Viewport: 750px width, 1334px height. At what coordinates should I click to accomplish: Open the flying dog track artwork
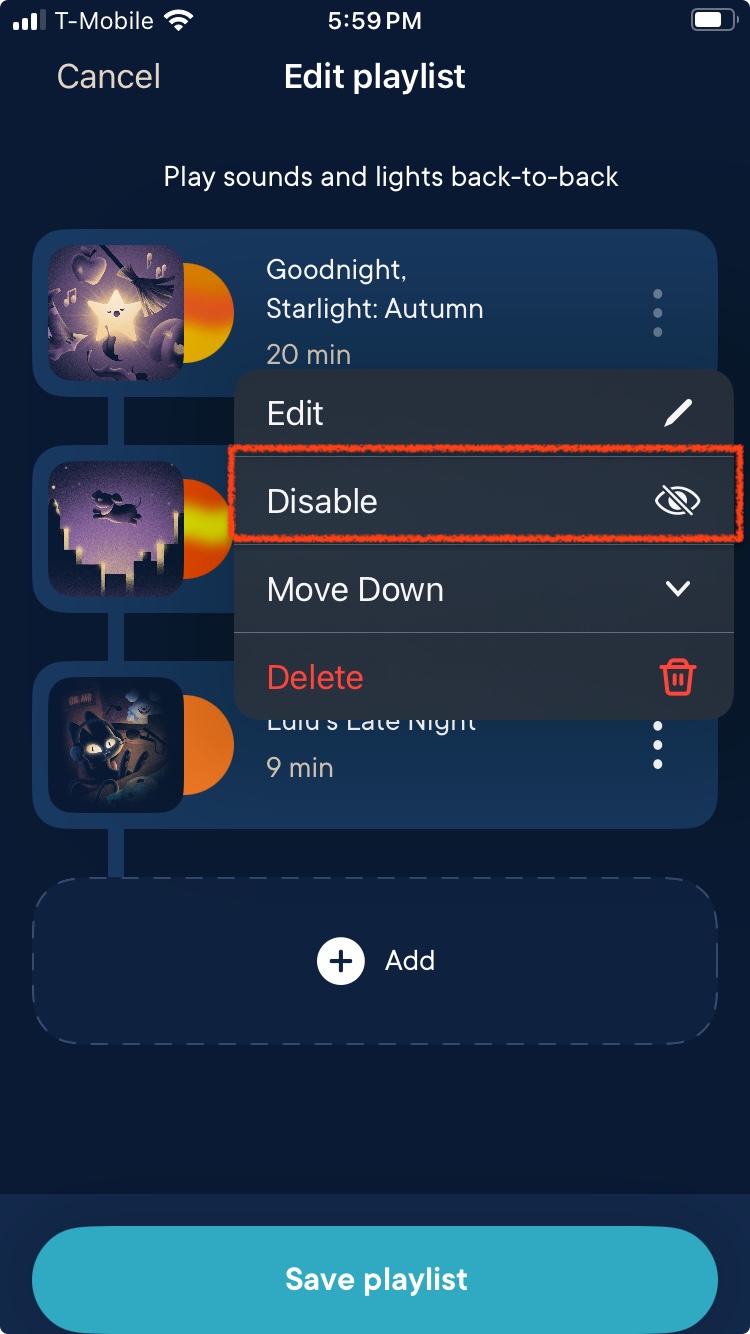pos(116,529)
